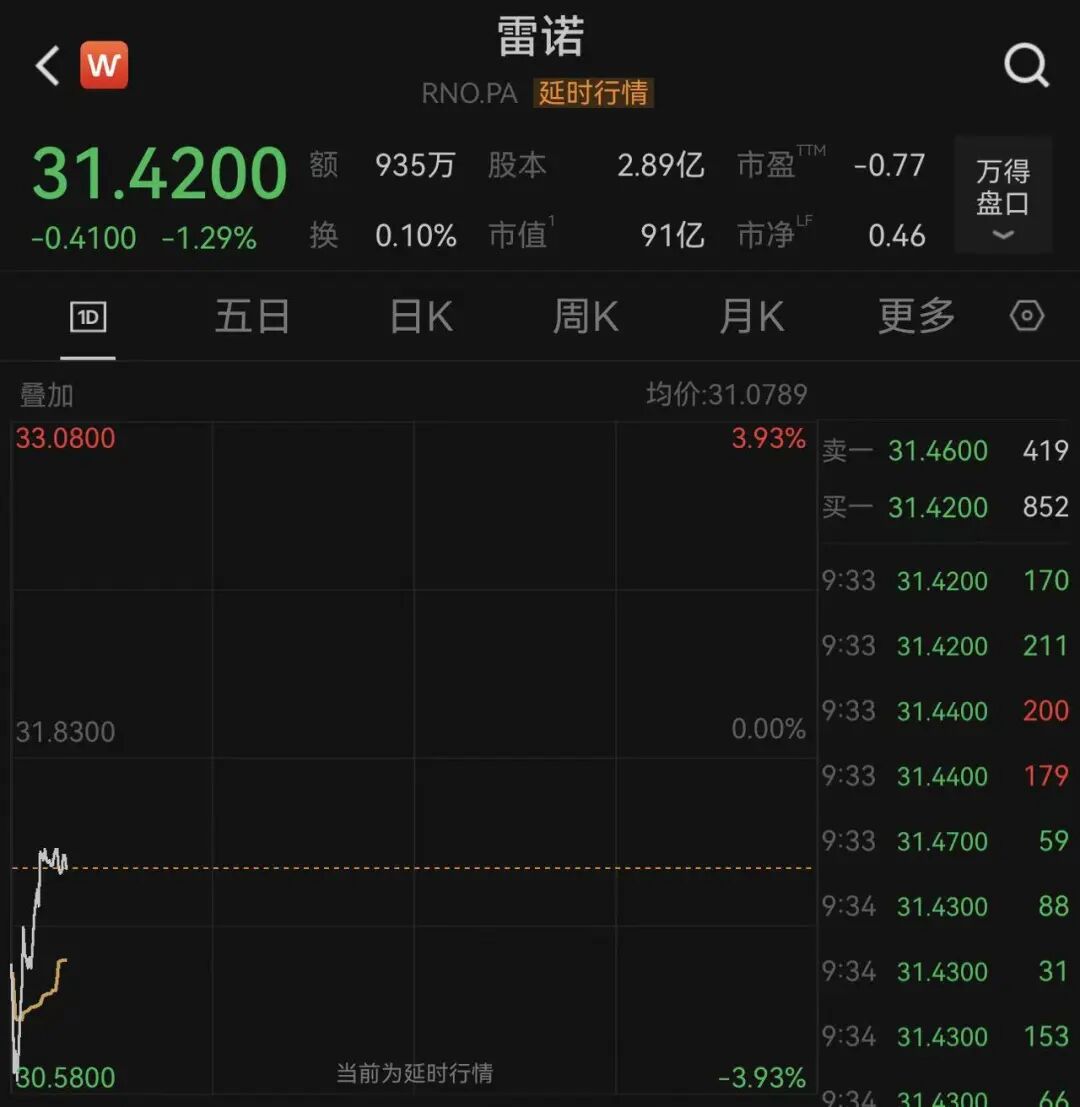Tap the 周K weekly chart label
The image size is (1080, 1107).
585,315
